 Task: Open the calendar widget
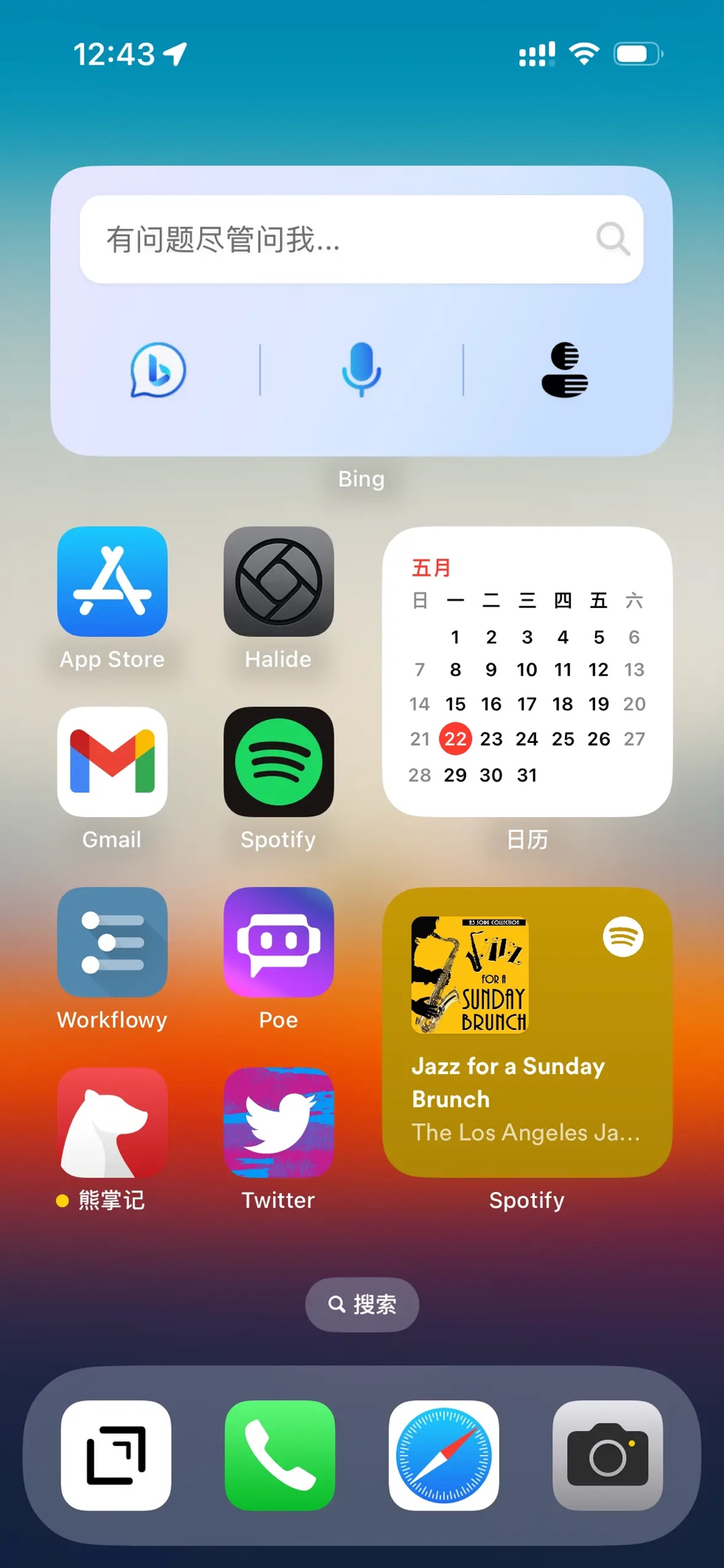pos(527,671)
